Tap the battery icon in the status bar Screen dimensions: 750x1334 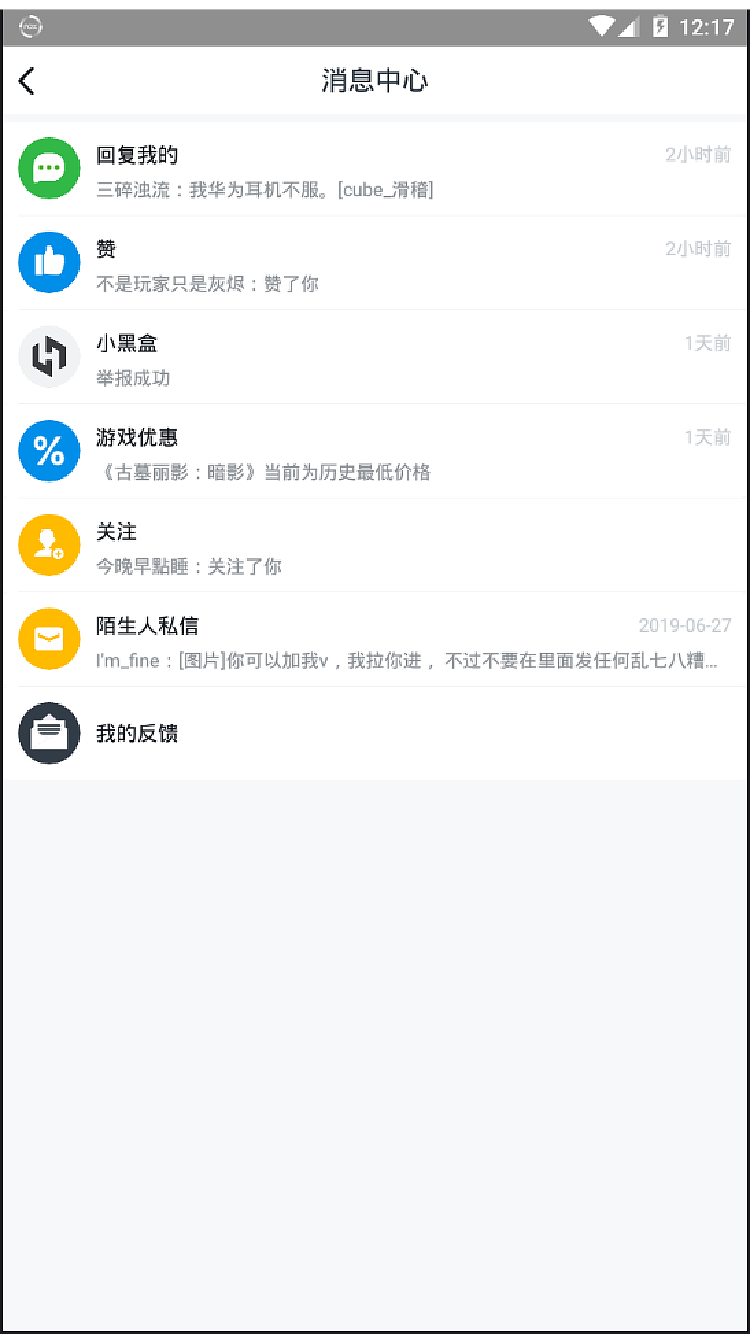click(661, 27)
